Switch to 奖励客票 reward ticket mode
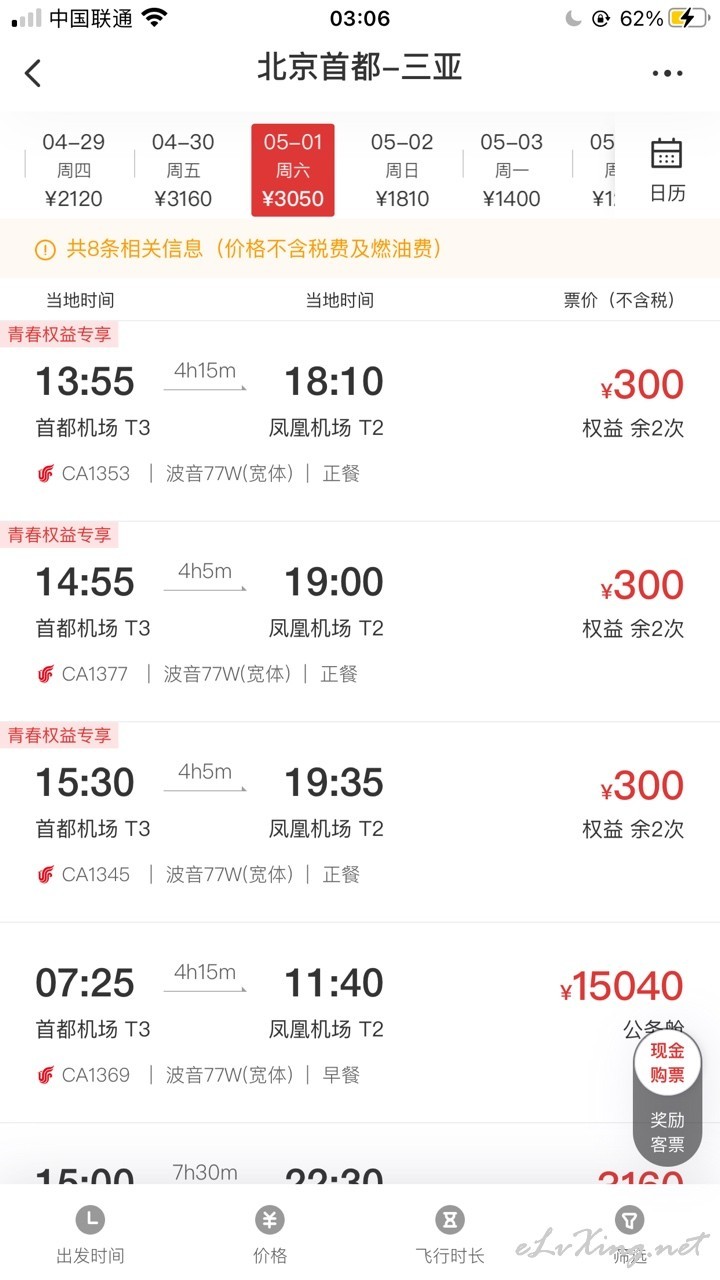The height and width of the screenshot is (1280, 720). [668, 1132]
